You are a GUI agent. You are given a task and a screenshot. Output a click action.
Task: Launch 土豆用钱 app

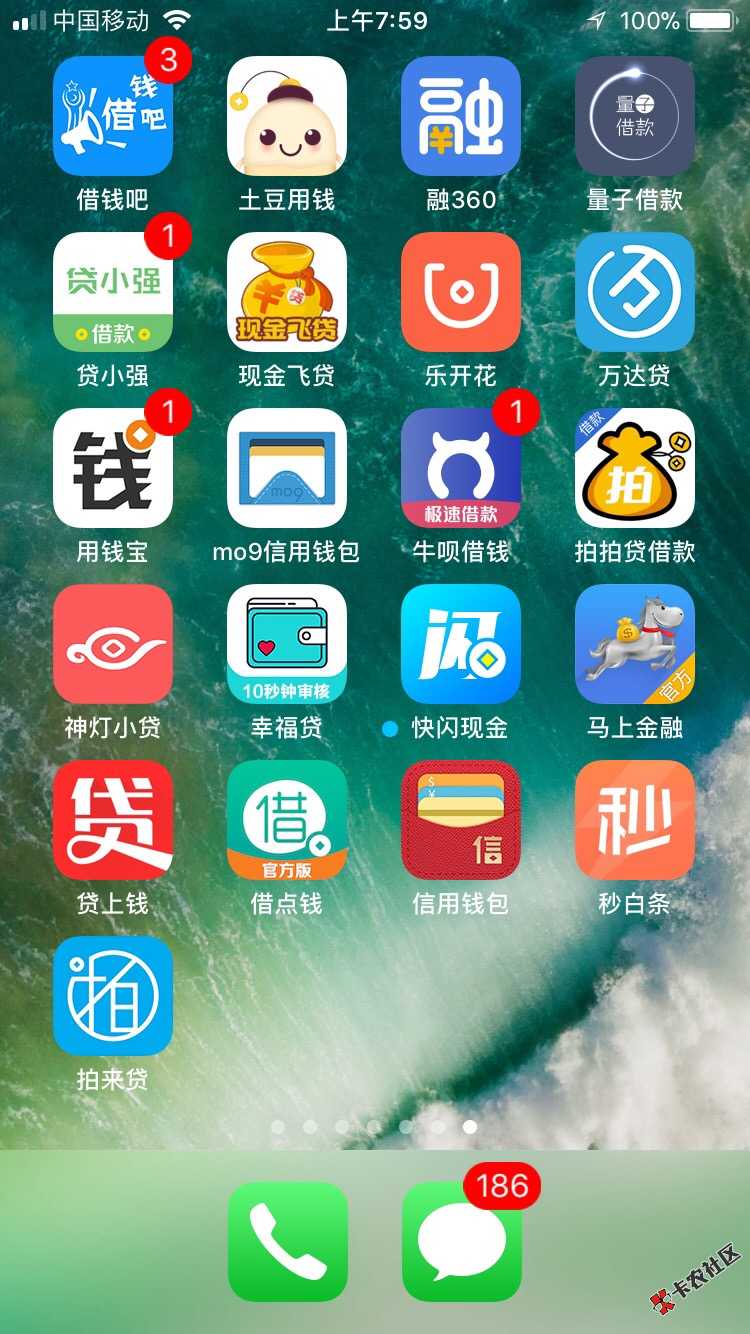[x=287, y=116]
